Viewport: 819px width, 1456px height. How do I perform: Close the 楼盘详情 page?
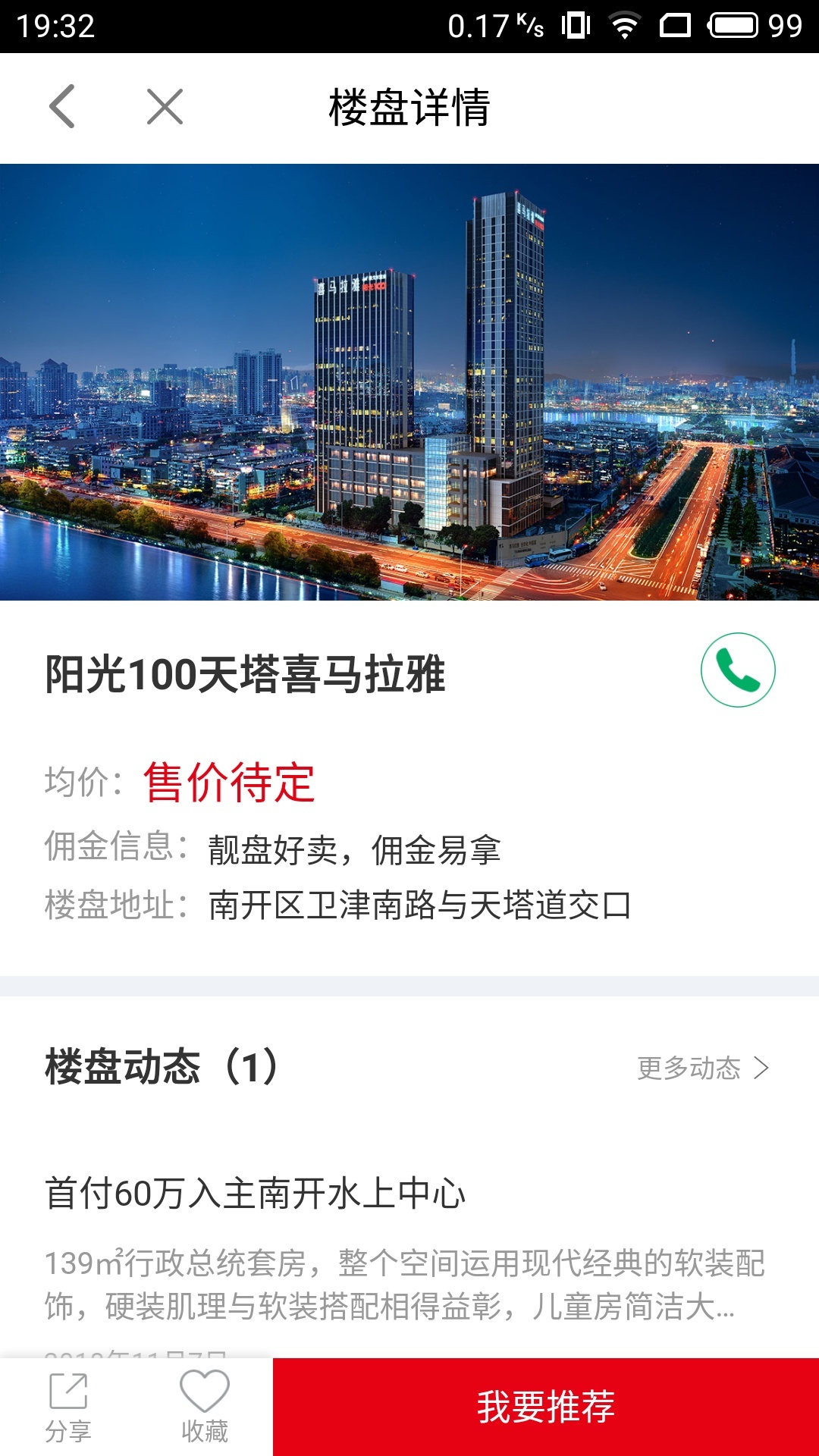click(x=165, y=106)
